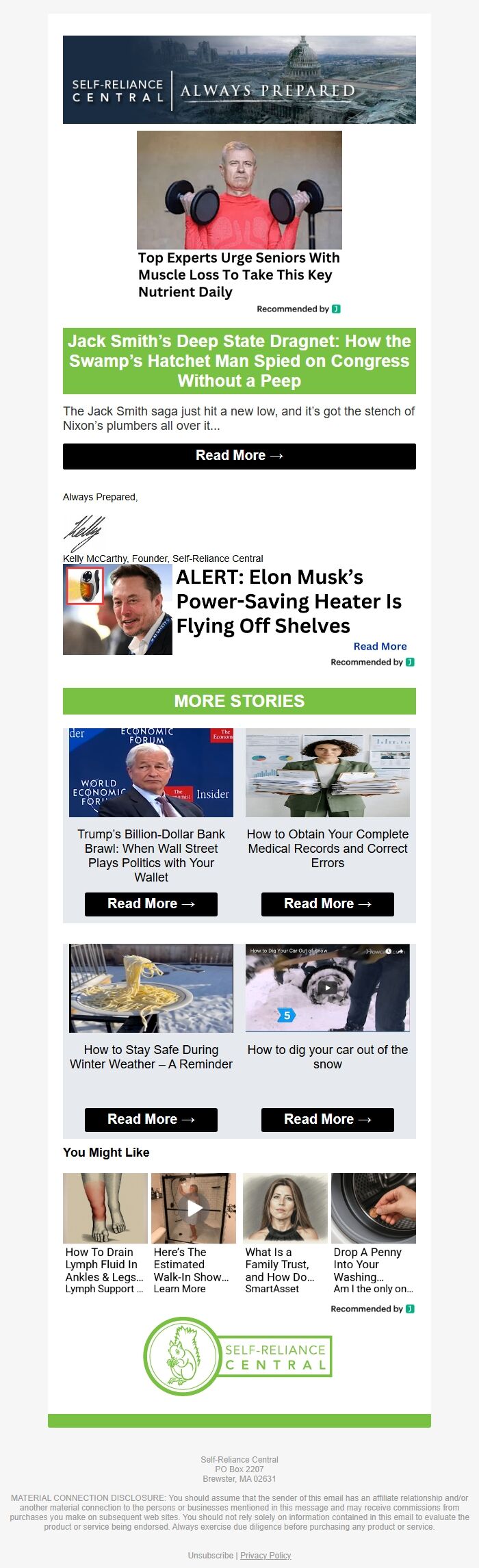479x1568 pixels.
Task: Play the dig your car out video thumbnail
Action: click(x=327, y=988)
